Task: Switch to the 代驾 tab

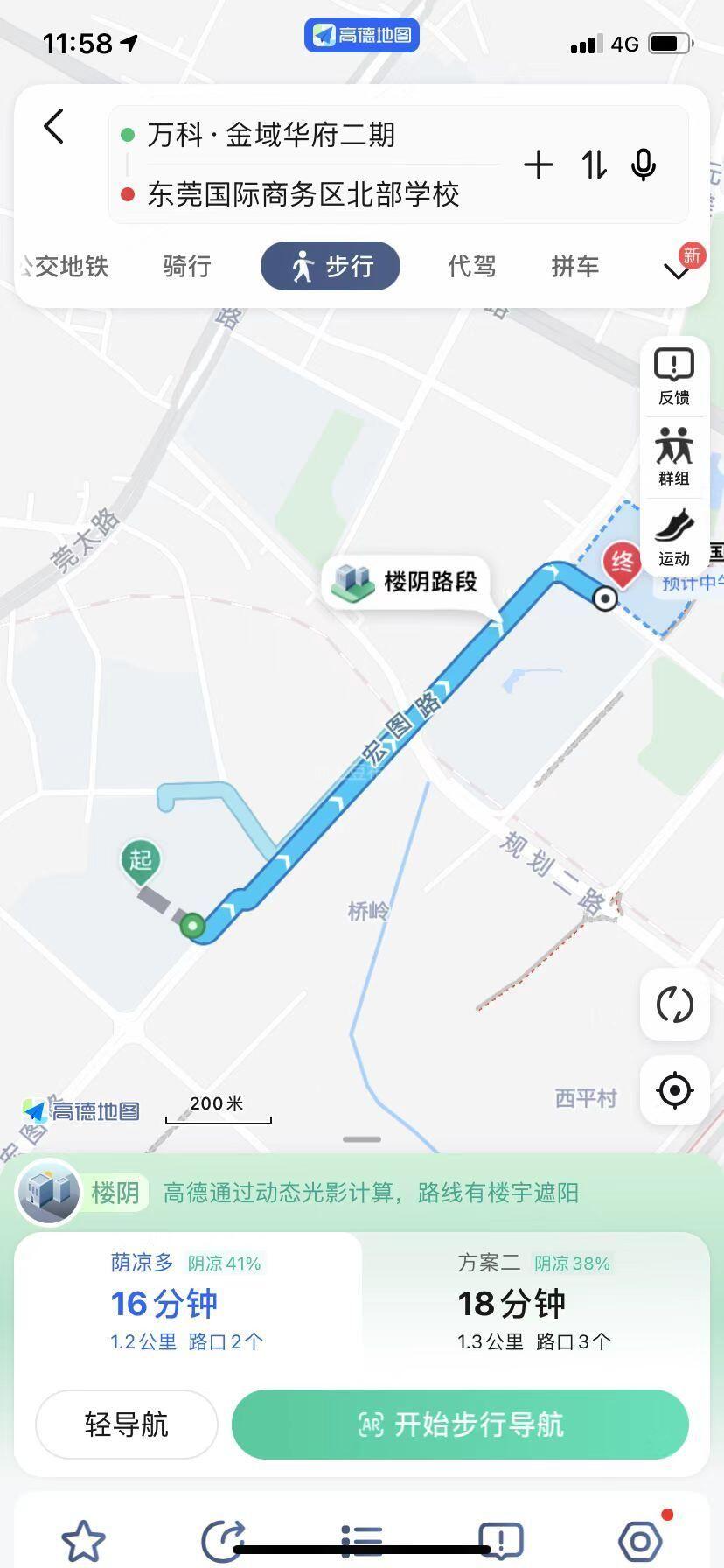Action: tap(472, 266)
